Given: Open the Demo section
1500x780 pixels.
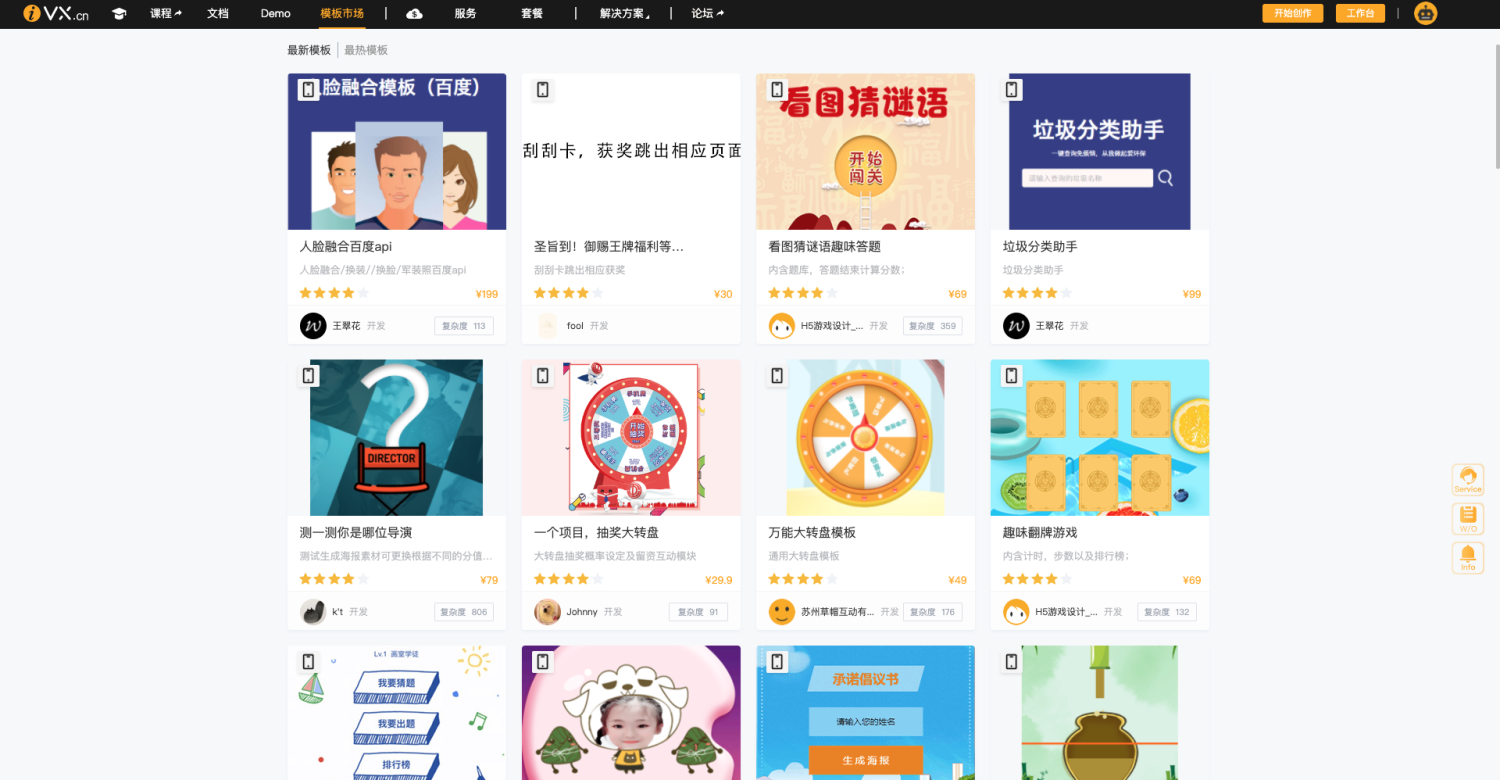Looking at the screenshot, I should click(x=275, y=14).
